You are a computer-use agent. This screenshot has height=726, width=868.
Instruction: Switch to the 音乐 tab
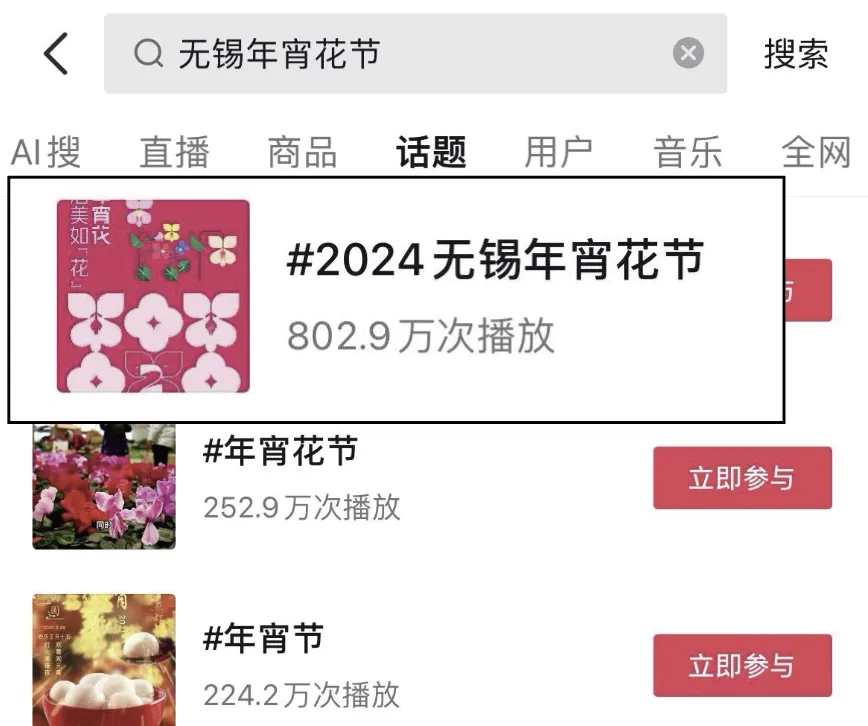coord(687,152)
